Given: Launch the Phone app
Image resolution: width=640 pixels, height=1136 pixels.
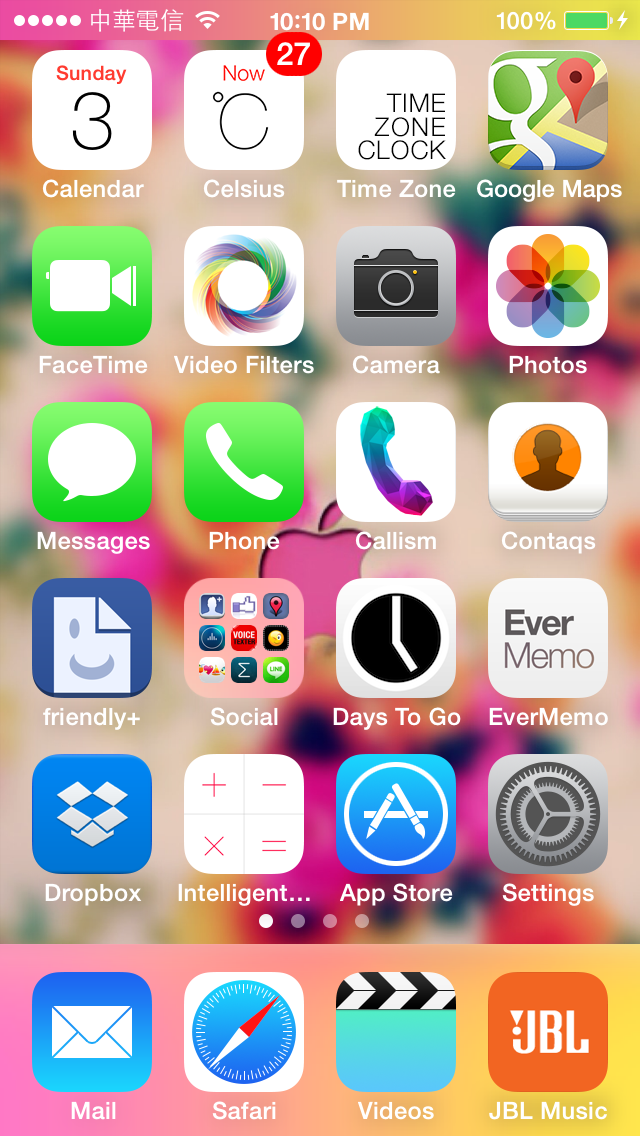Looking at the screenshot, I should 244,462.
